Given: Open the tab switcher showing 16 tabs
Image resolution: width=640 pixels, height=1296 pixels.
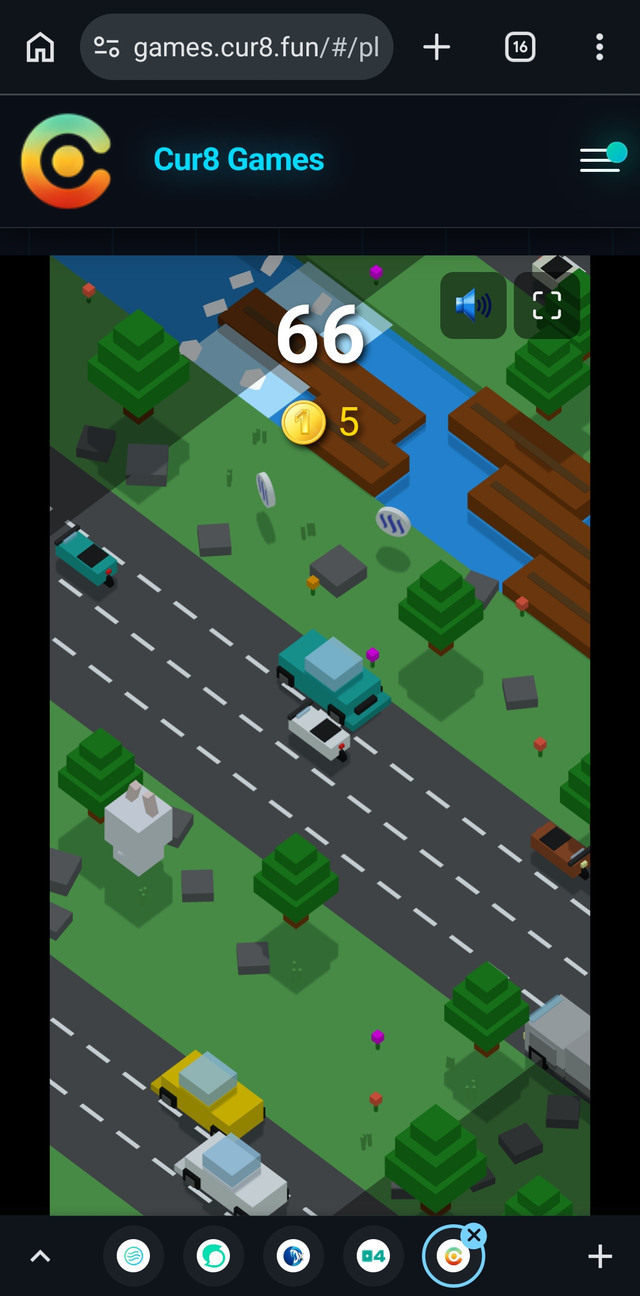Looking at the screenshot, I should point(520,47).
